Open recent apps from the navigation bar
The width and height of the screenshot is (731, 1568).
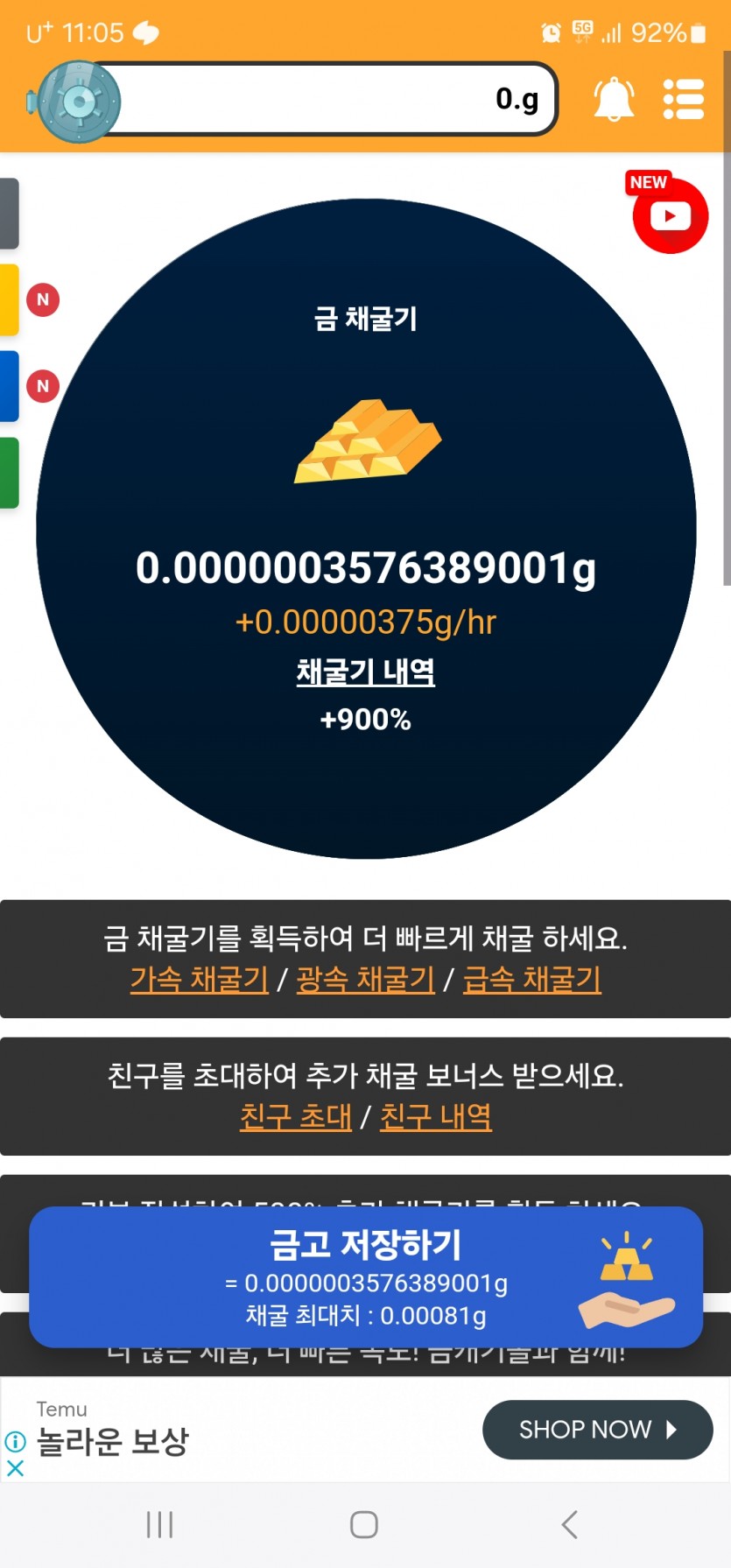[x=160, y=1524]
